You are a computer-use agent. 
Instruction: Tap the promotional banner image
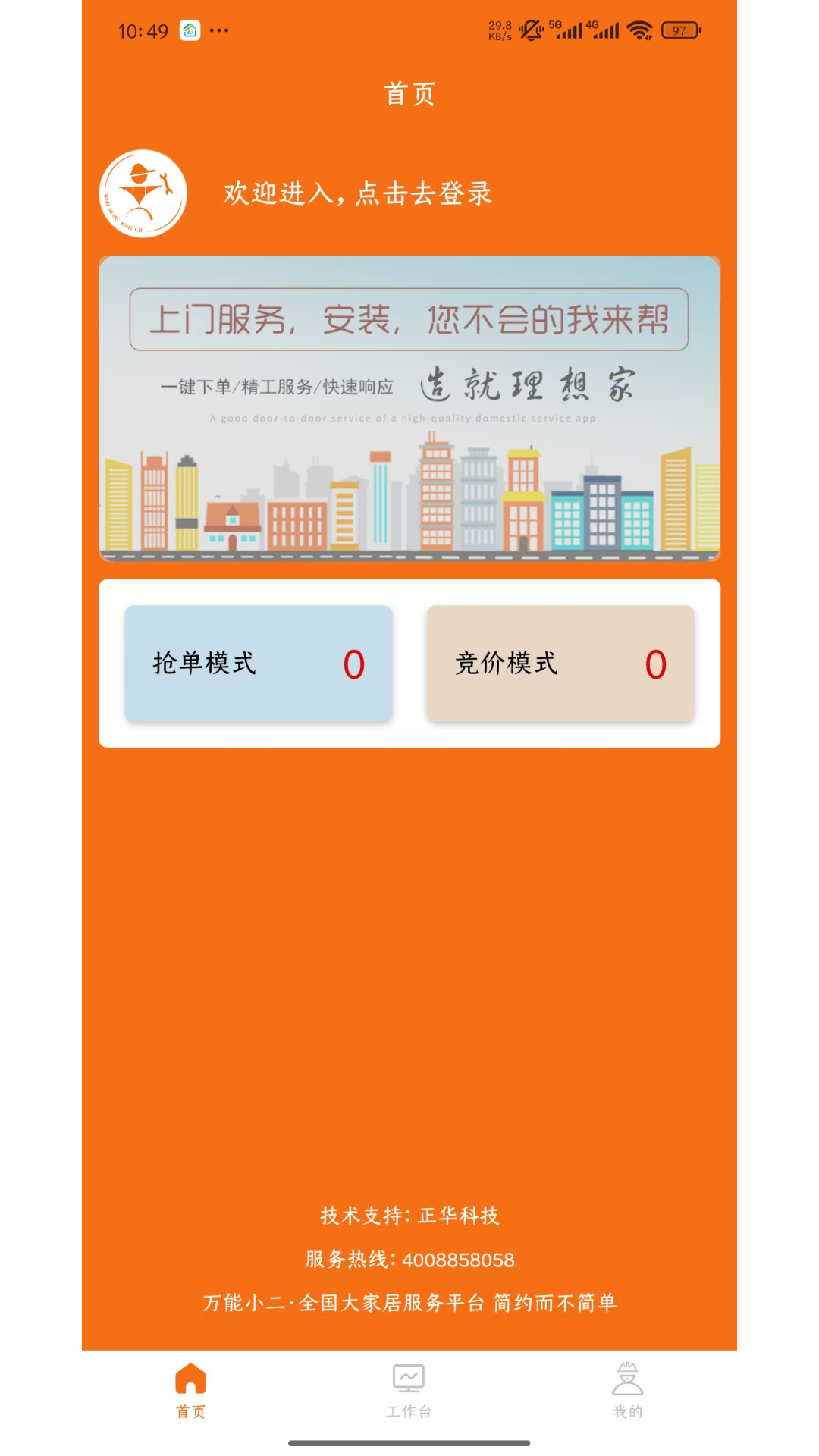coord(409,408)
